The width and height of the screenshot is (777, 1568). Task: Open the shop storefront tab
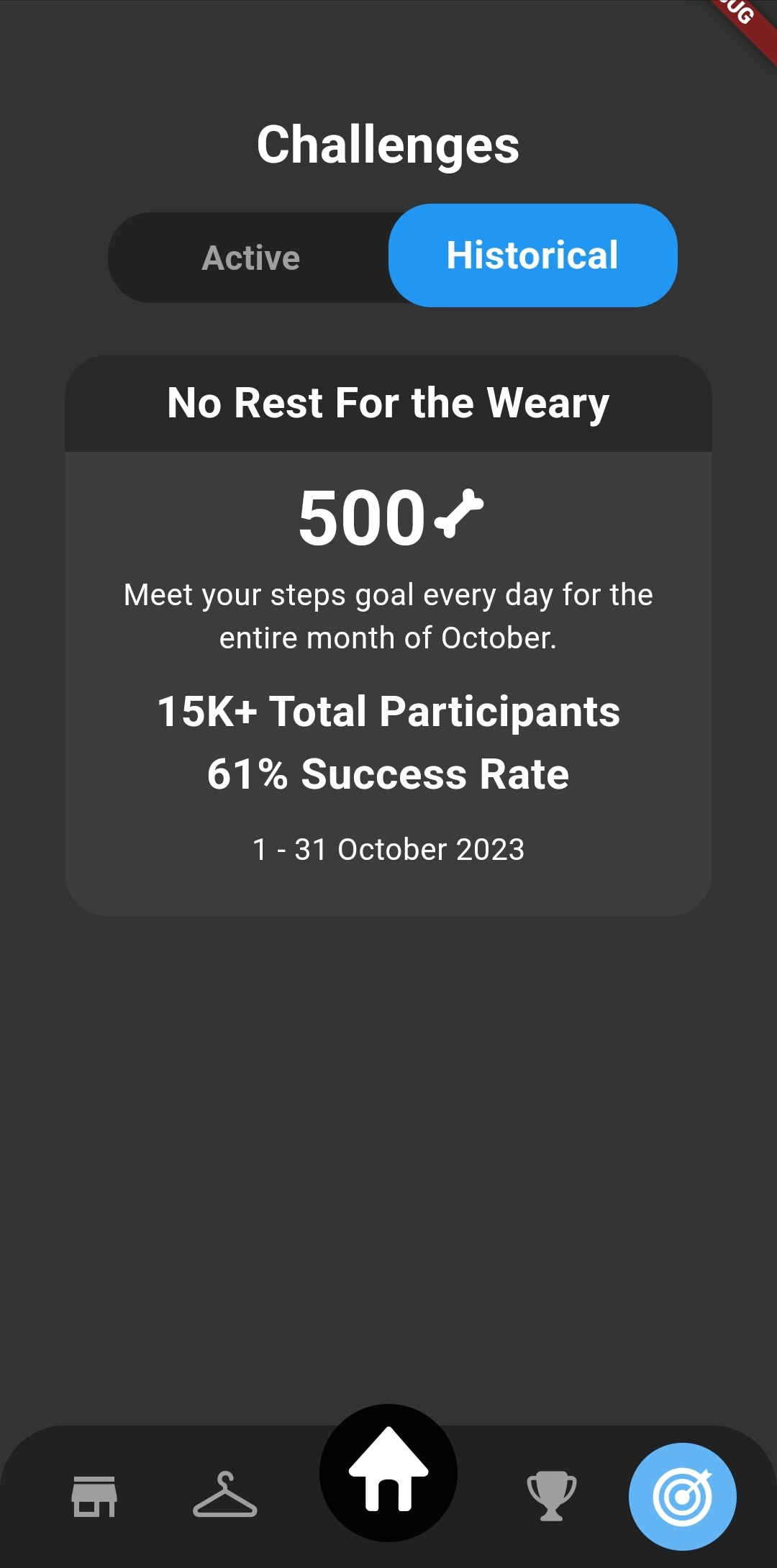tap(94, 1496)
